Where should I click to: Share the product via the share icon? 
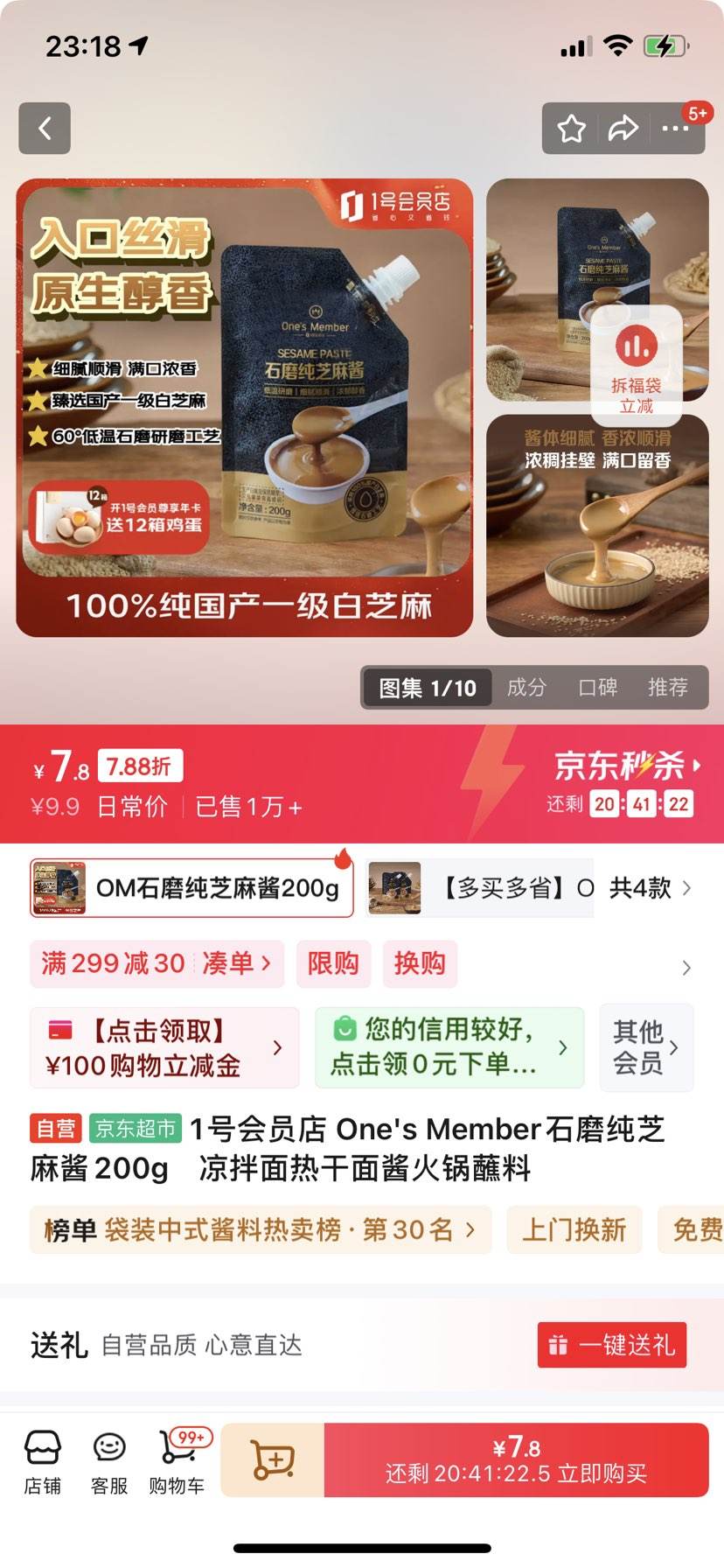coord(624,128)
